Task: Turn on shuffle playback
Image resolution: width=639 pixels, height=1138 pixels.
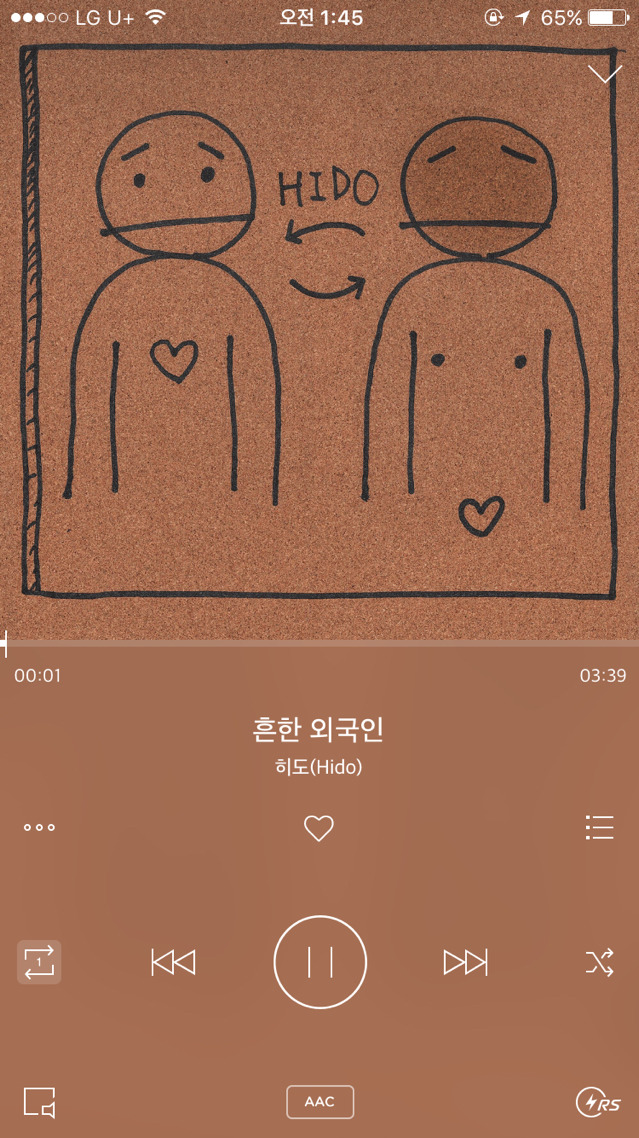Action: click(x=599, y=962)
